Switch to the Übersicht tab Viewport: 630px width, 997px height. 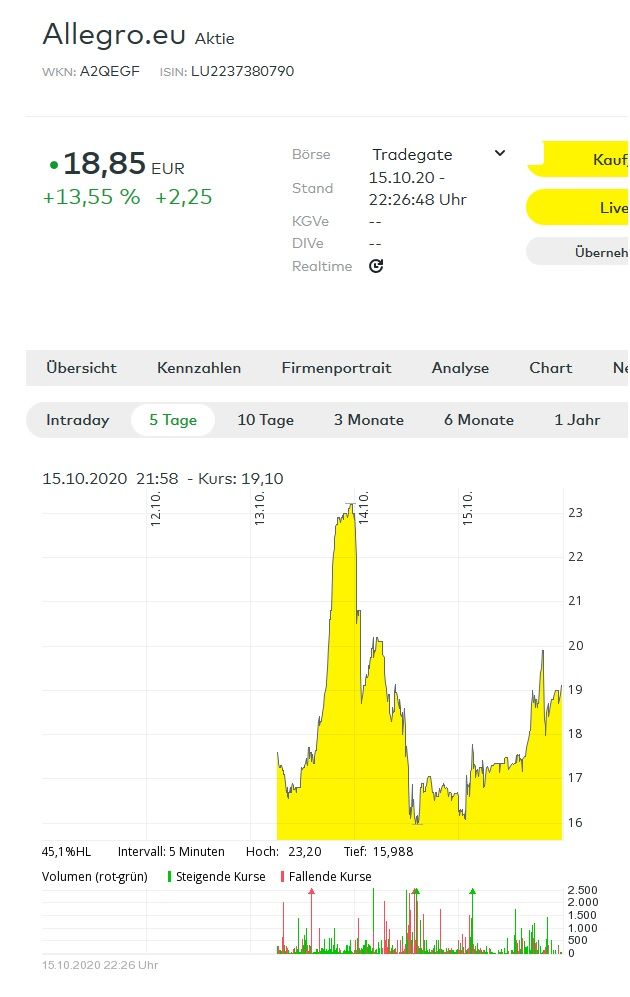[x=81, y=368]
